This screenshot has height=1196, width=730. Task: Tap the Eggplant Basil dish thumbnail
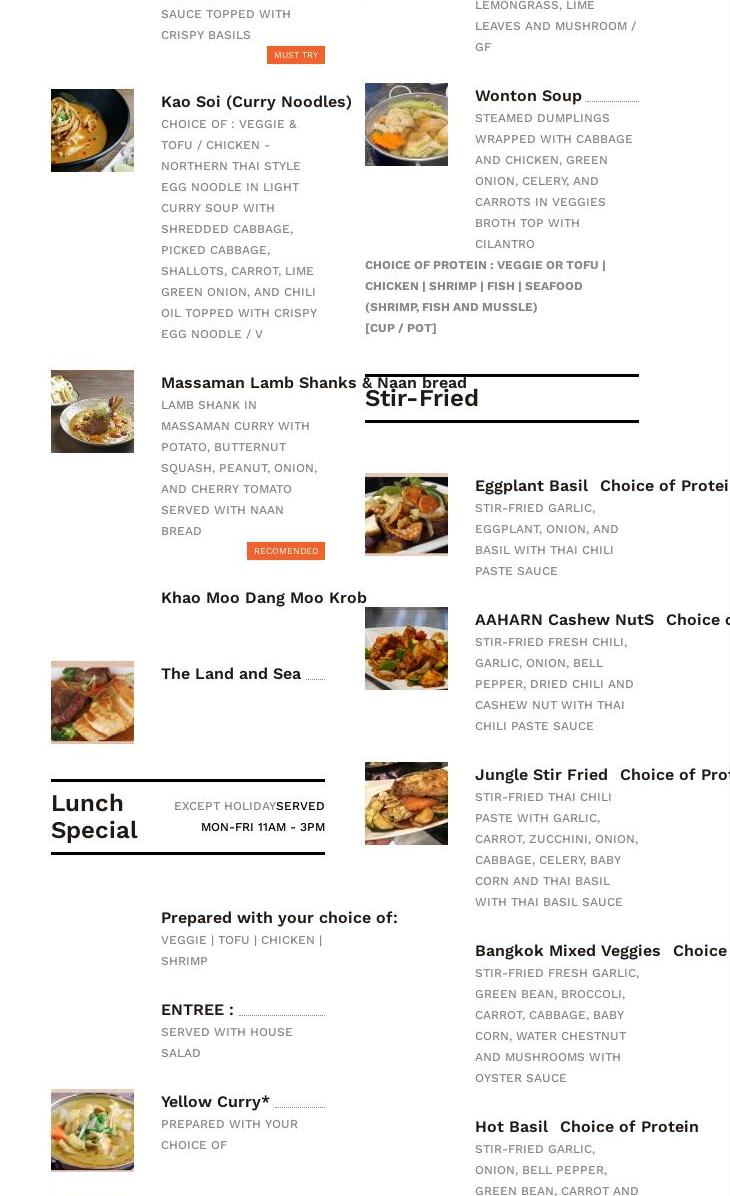click(407, 514)
